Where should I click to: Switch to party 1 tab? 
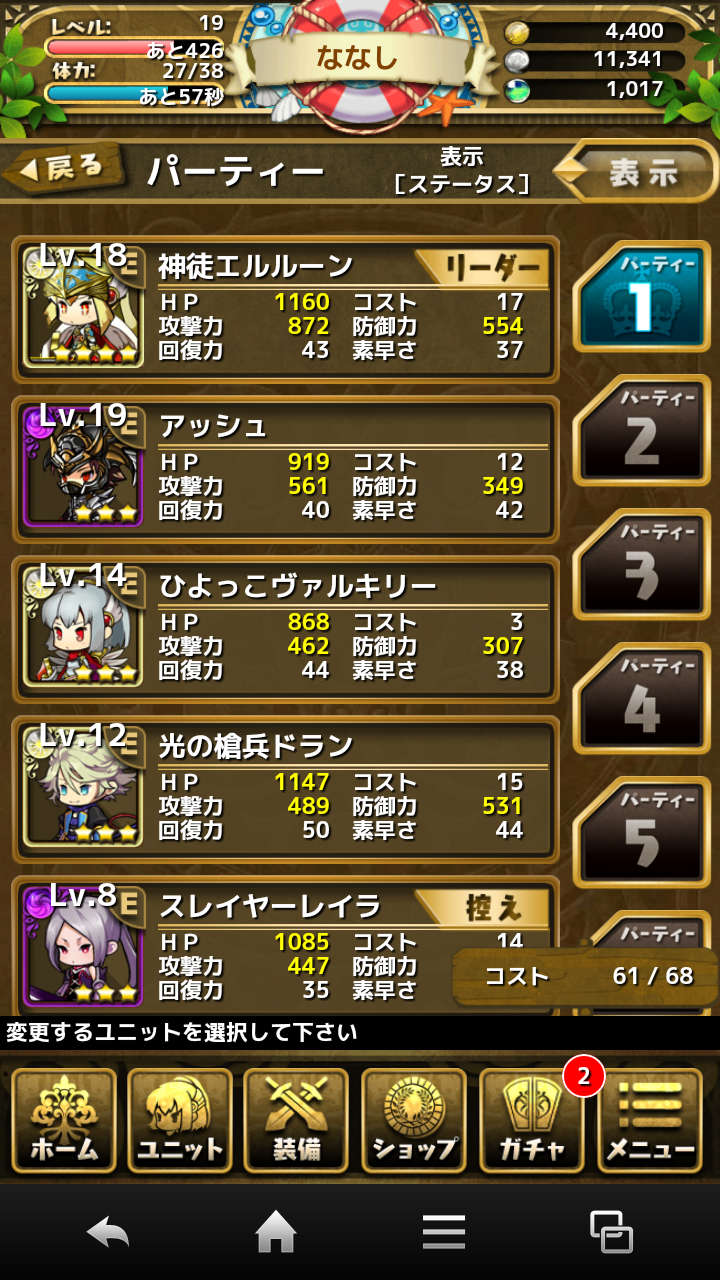point(642,297)
